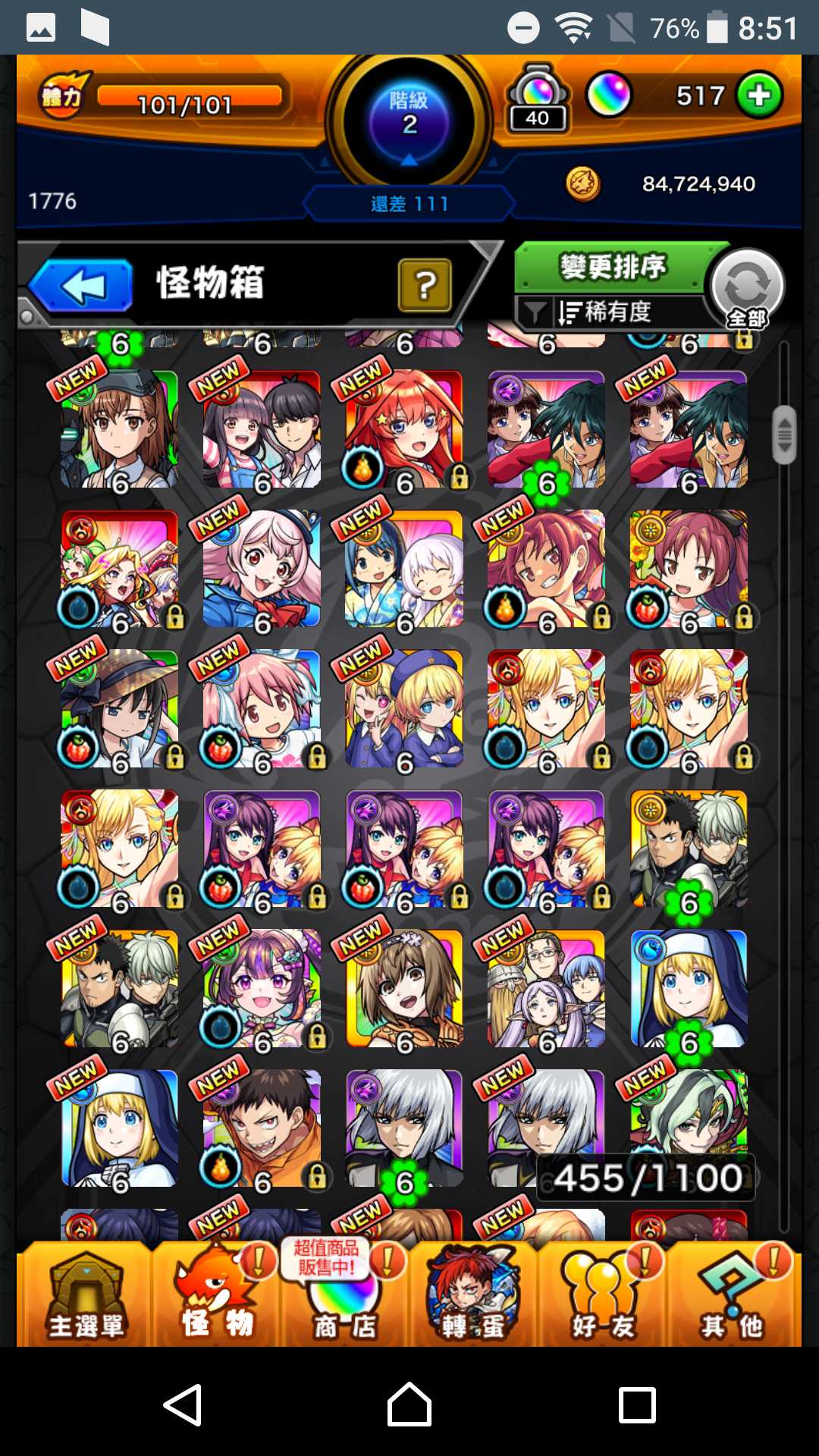Select the NEW brown-haired girl with flower hairpin
Screen dimensions: 819x1456
[x=403, y=989]
